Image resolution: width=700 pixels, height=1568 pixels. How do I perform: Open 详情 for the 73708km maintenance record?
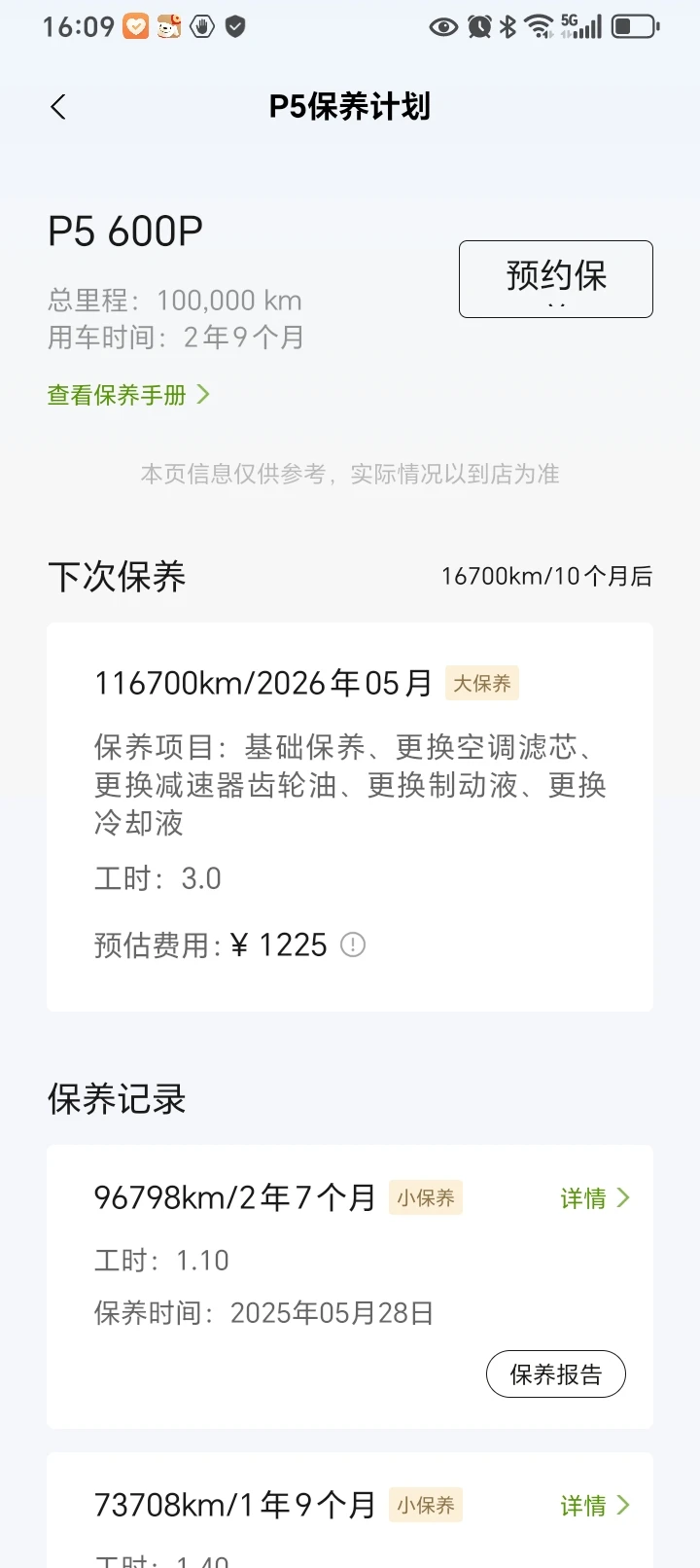(595, 1506)
